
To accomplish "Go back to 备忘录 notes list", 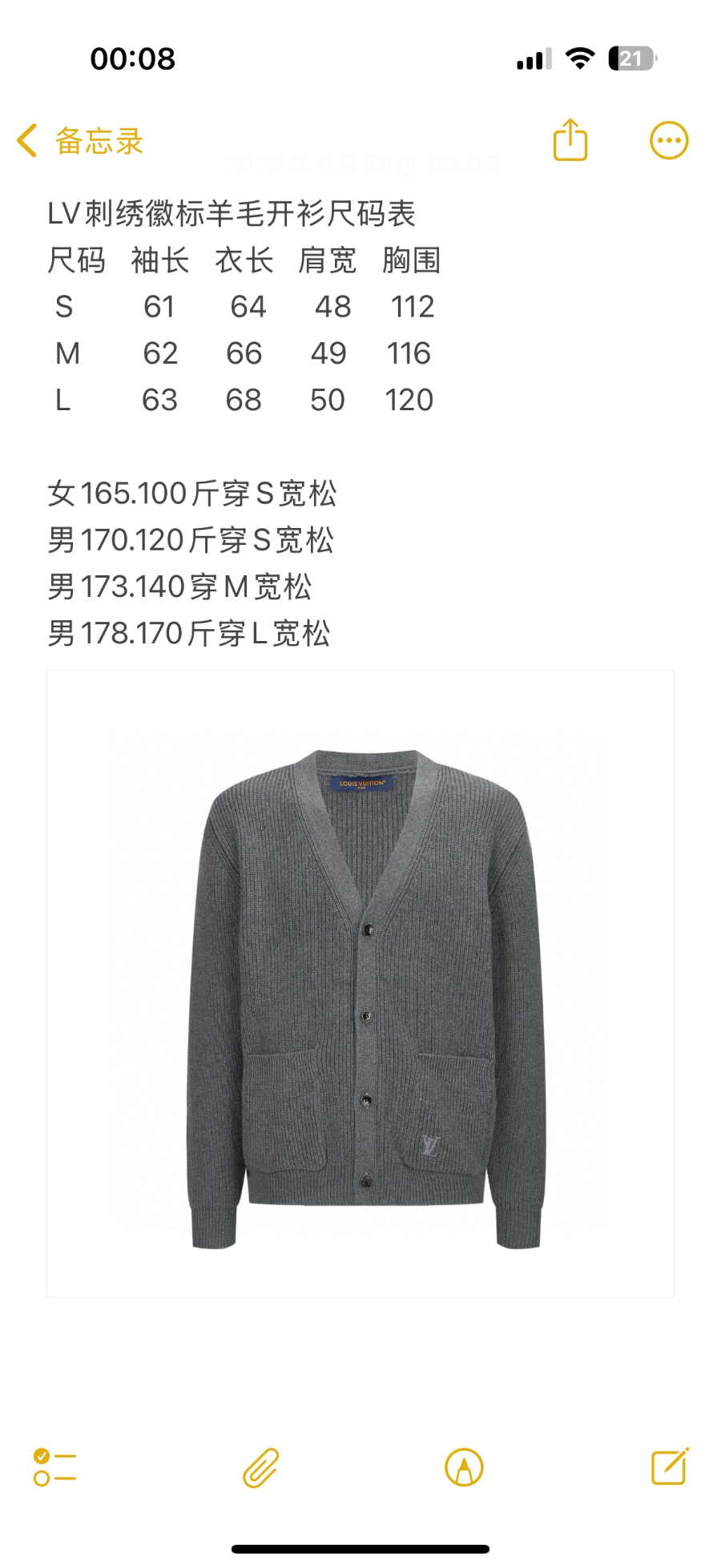I will [80, 141].
